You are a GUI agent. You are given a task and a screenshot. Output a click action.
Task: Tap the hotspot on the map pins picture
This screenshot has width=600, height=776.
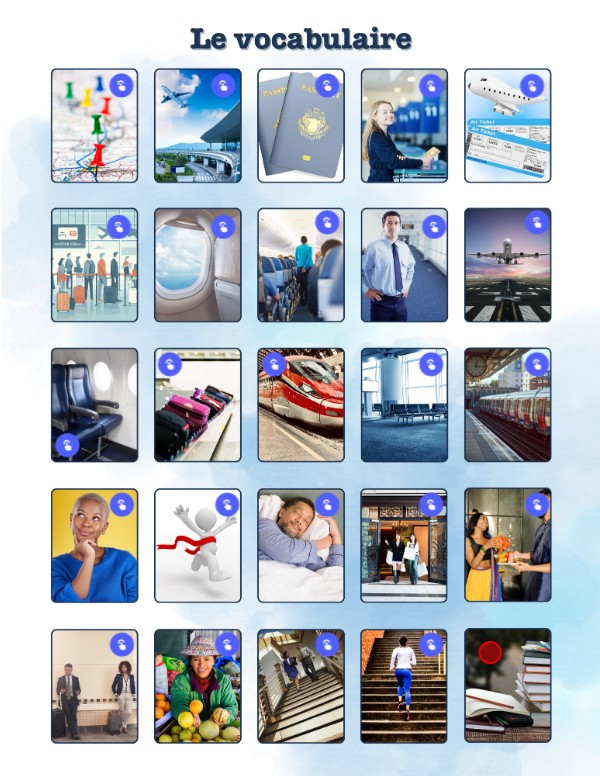pyautogui.click(x=121, y=86)
